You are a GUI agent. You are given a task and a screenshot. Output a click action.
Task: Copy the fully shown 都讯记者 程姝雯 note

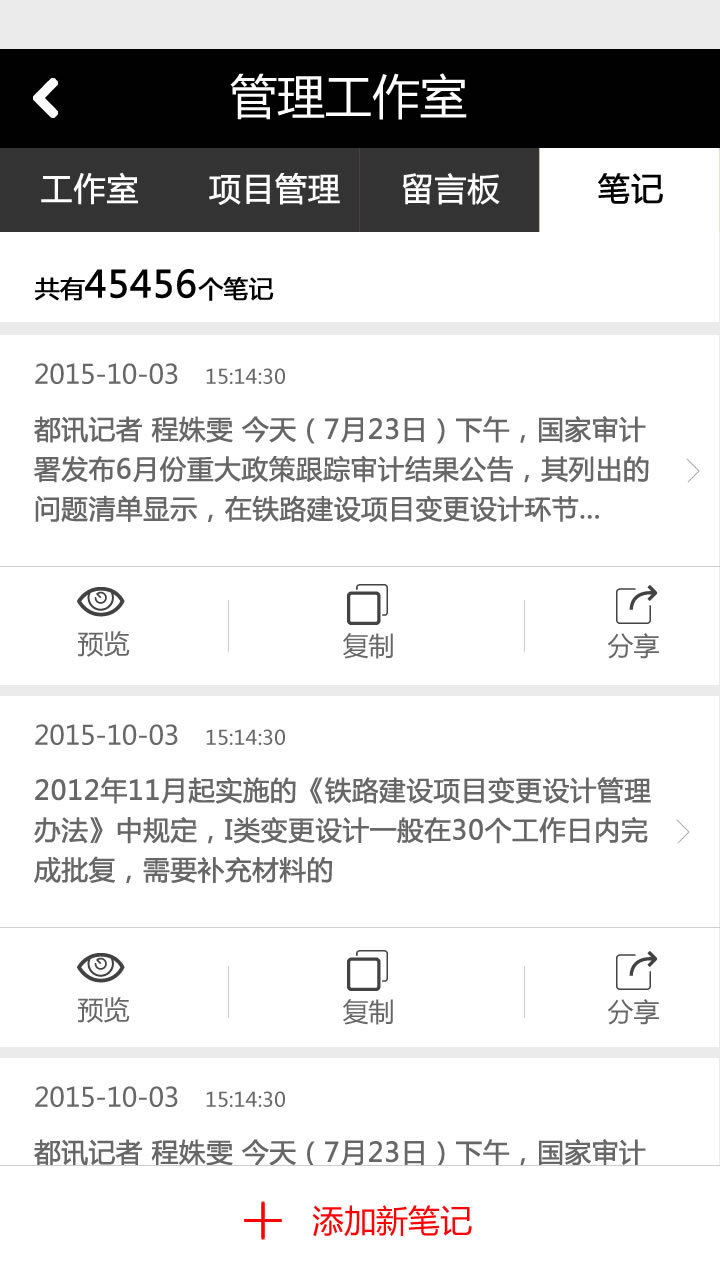coord(368,622)
